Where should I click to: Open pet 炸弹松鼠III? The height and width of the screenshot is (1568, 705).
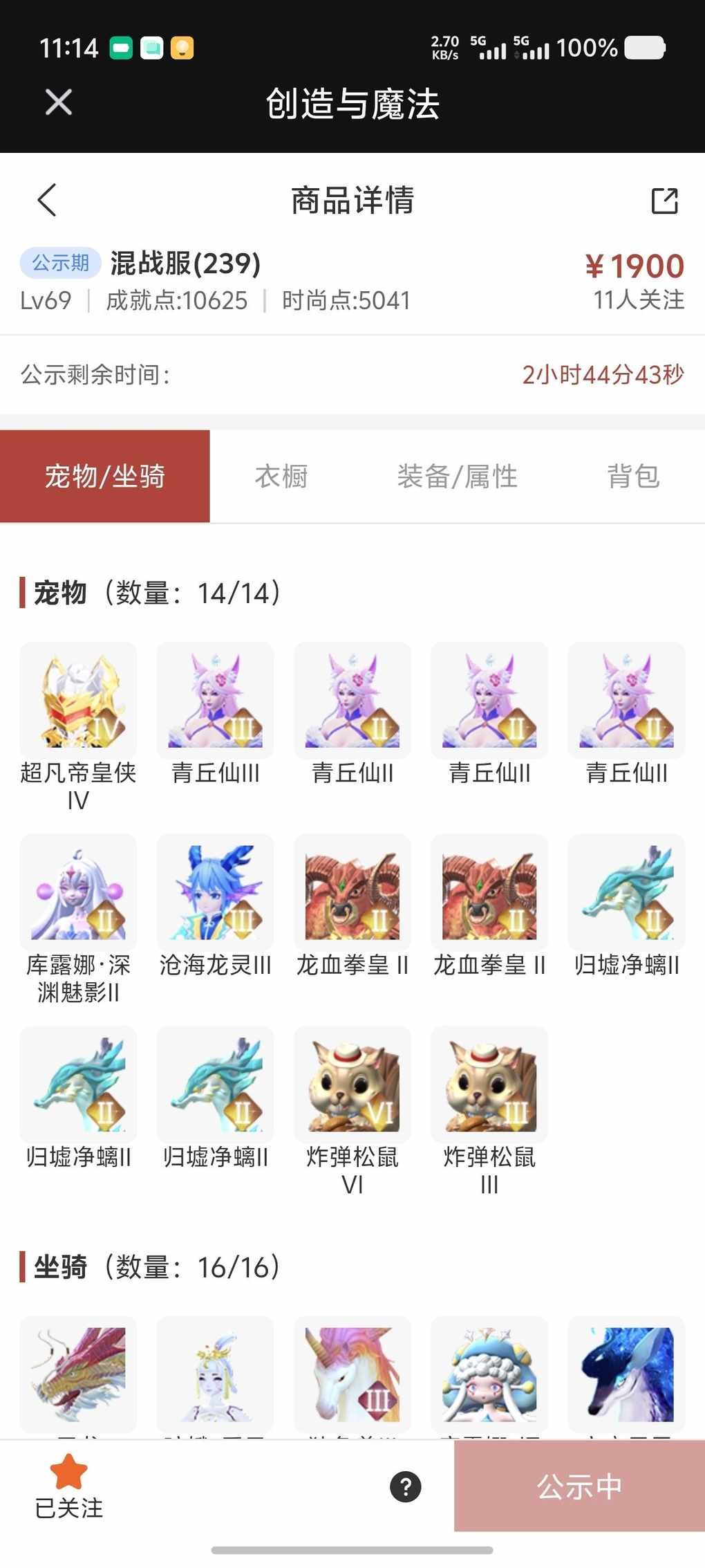click(489, 1084)
